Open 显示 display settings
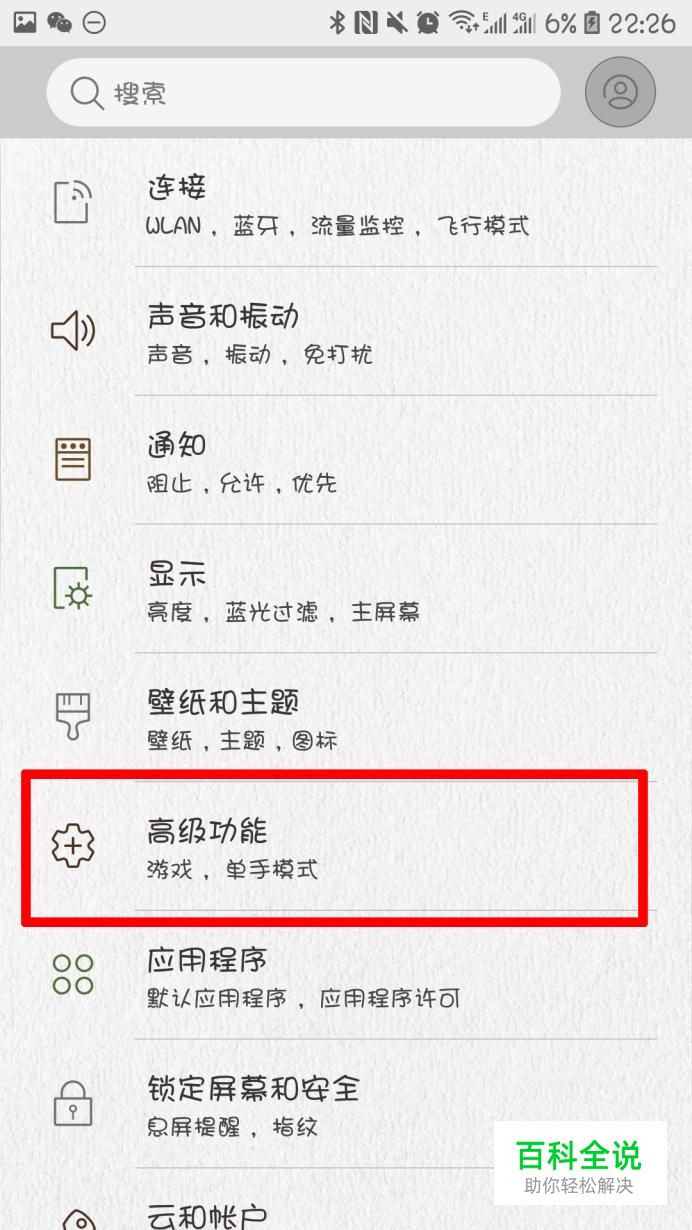 click(x=346, y=590)
